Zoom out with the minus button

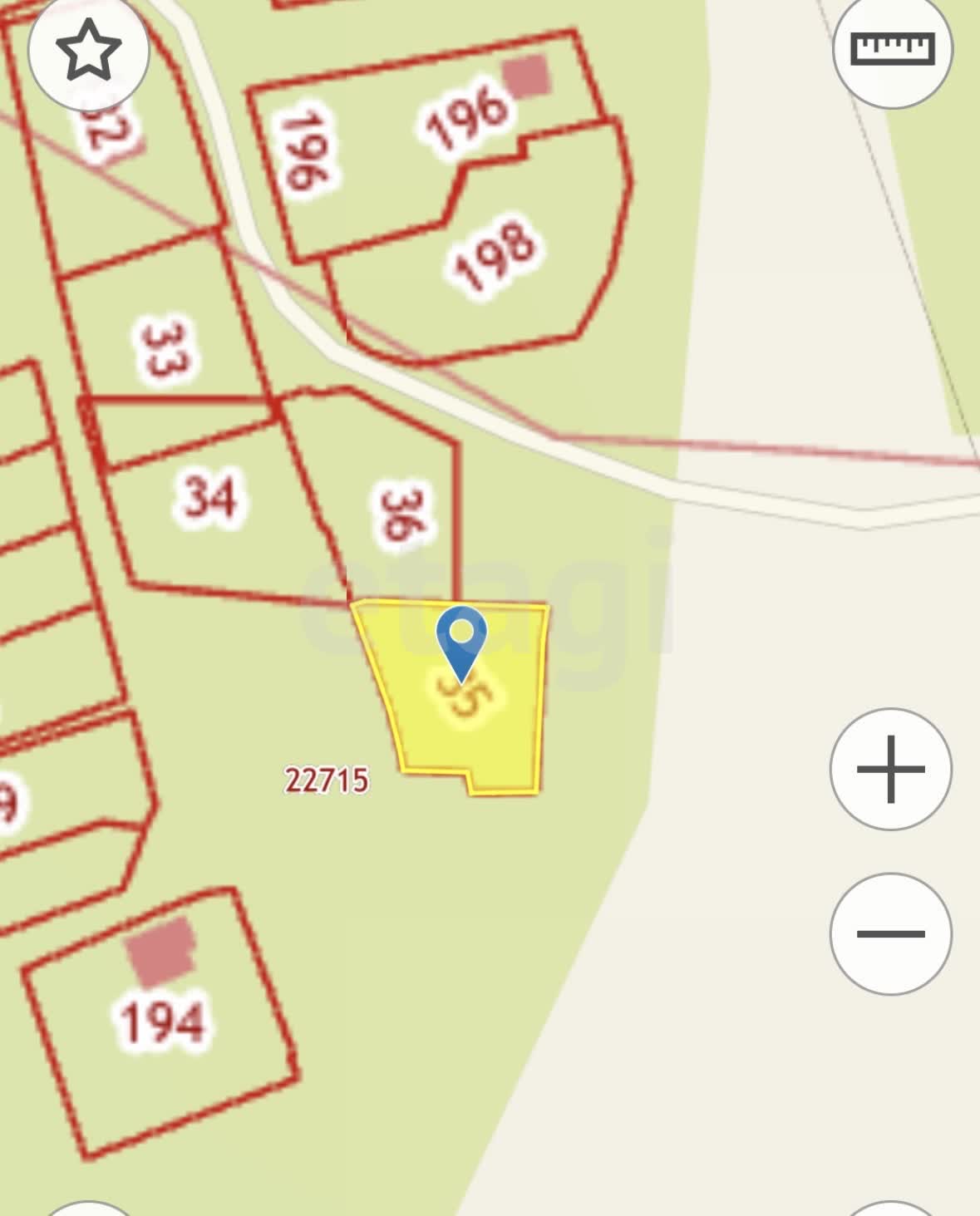click(x=890, y=933)
